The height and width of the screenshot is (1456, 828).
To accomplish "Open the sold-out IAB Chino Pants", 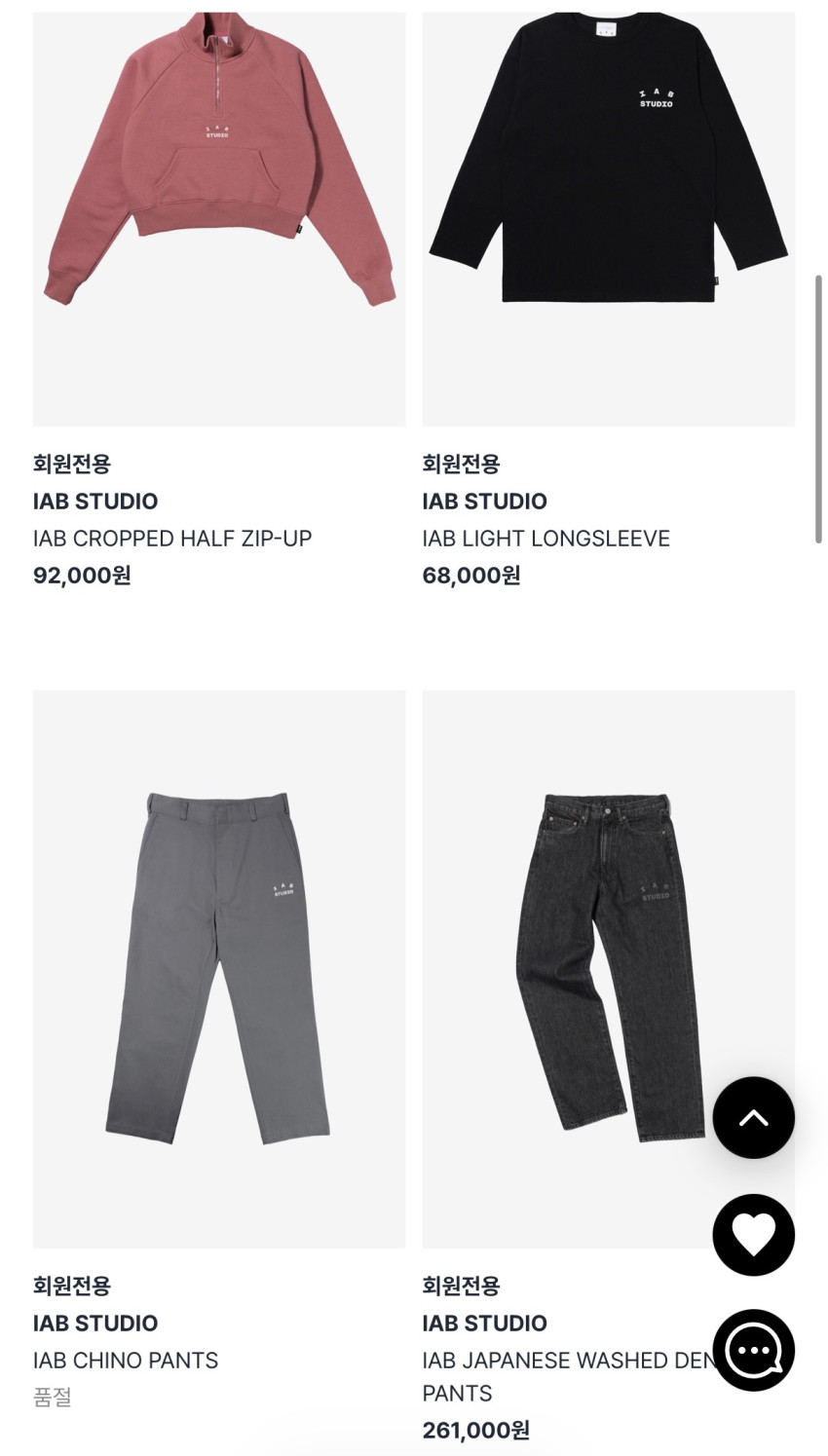I will tap(219, 969).
